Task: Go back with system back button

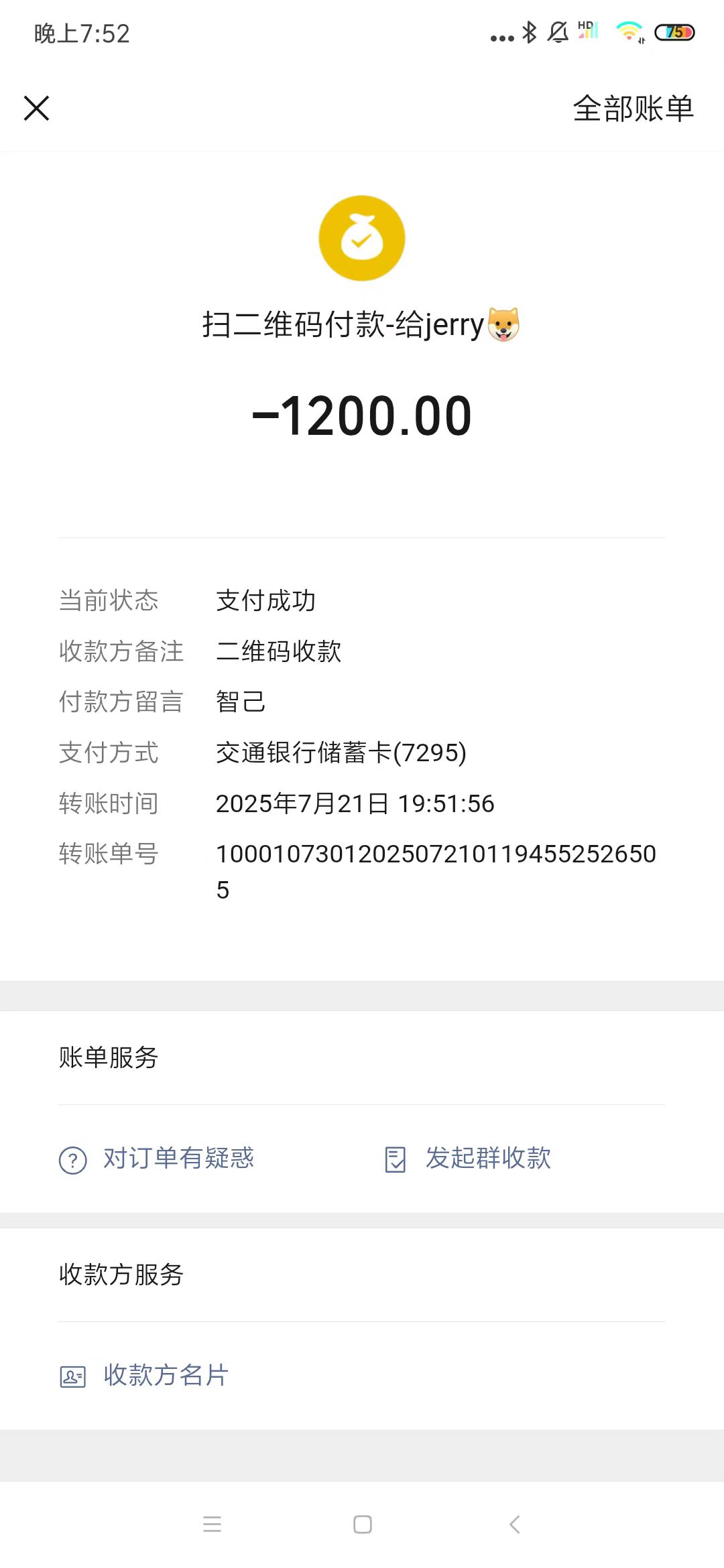Action: pyautogui.click(x=514, y=1524)
